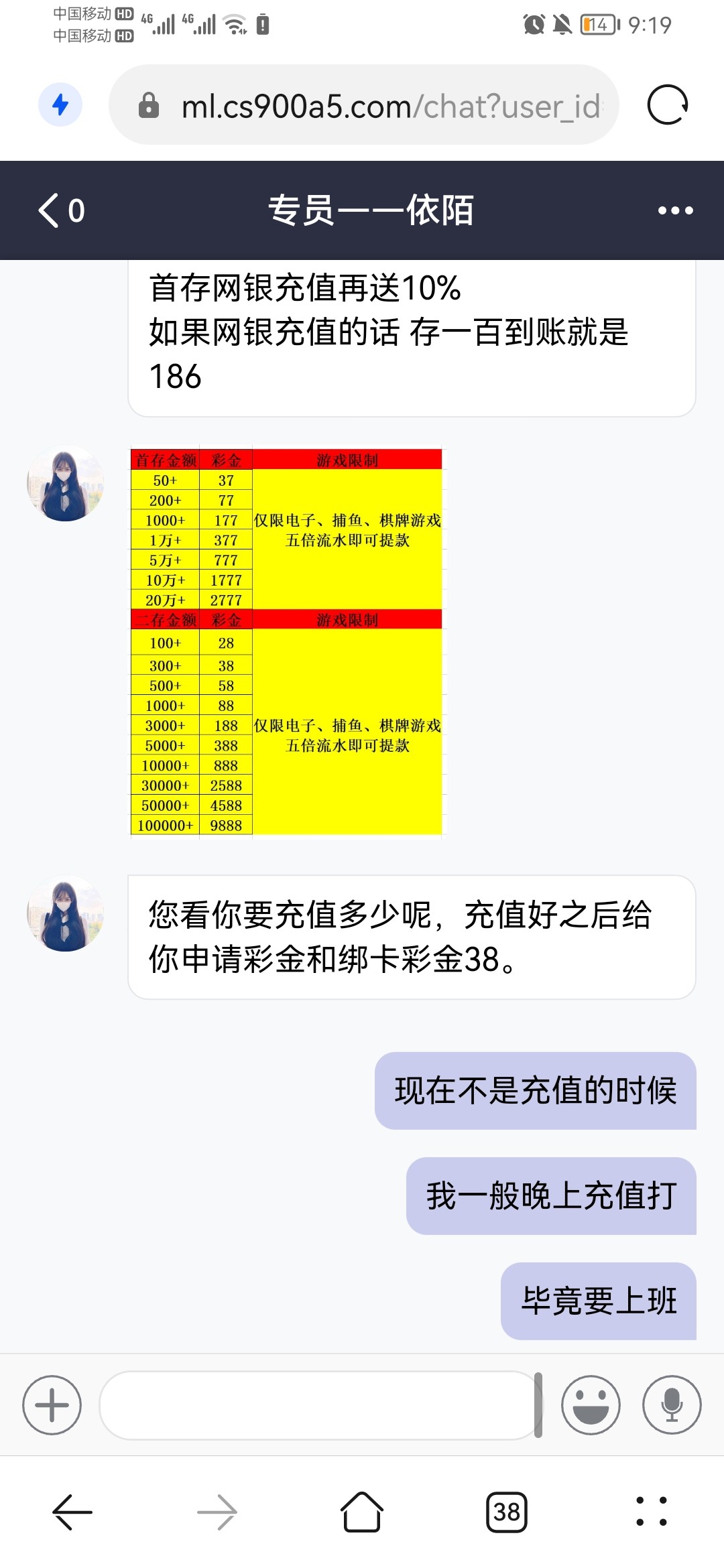Open the deposit bonus table image
724x1568 pixels.
[x=286, y=641]
